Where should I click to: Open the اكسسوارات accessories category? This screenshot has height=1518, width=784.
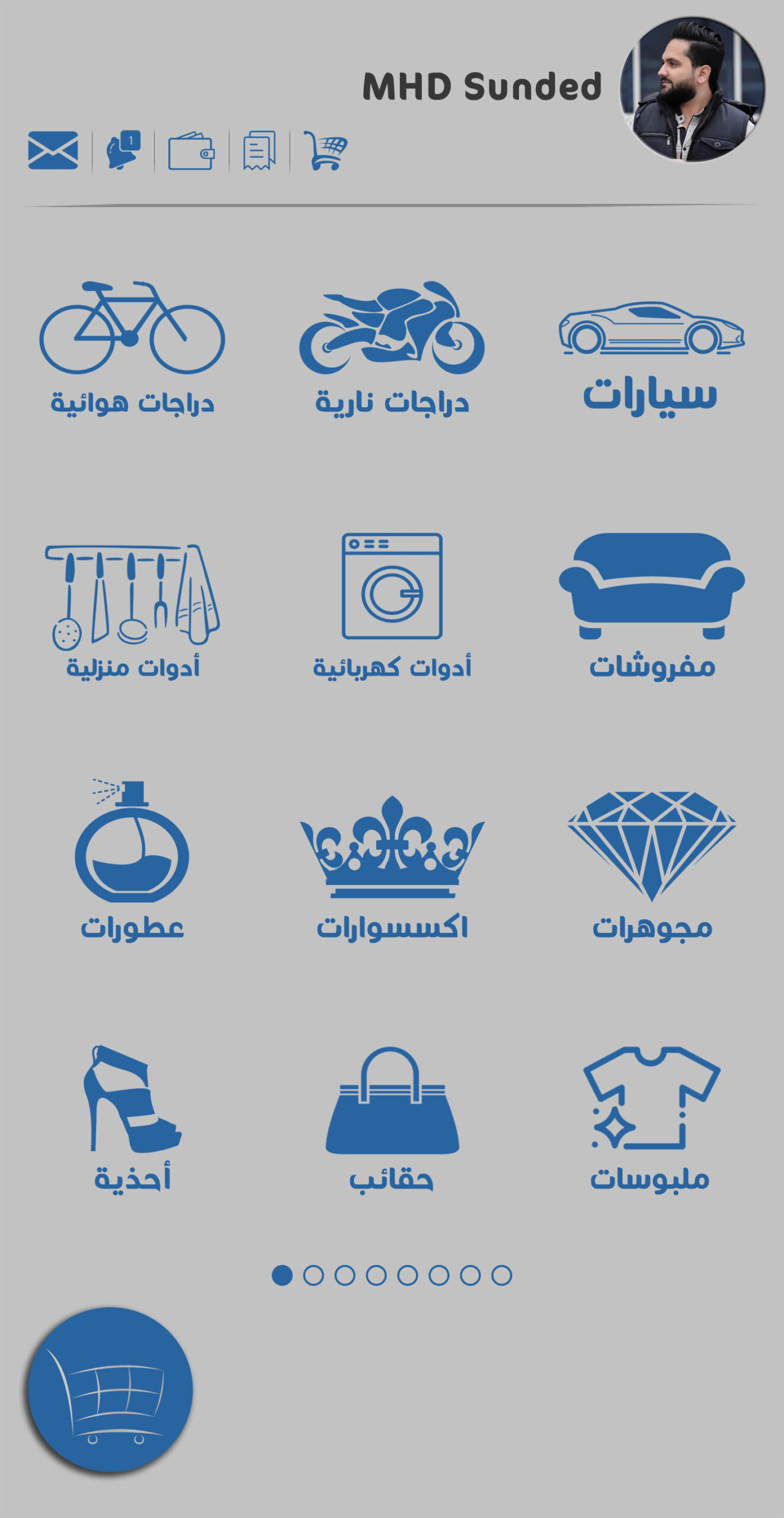(392, 866)
